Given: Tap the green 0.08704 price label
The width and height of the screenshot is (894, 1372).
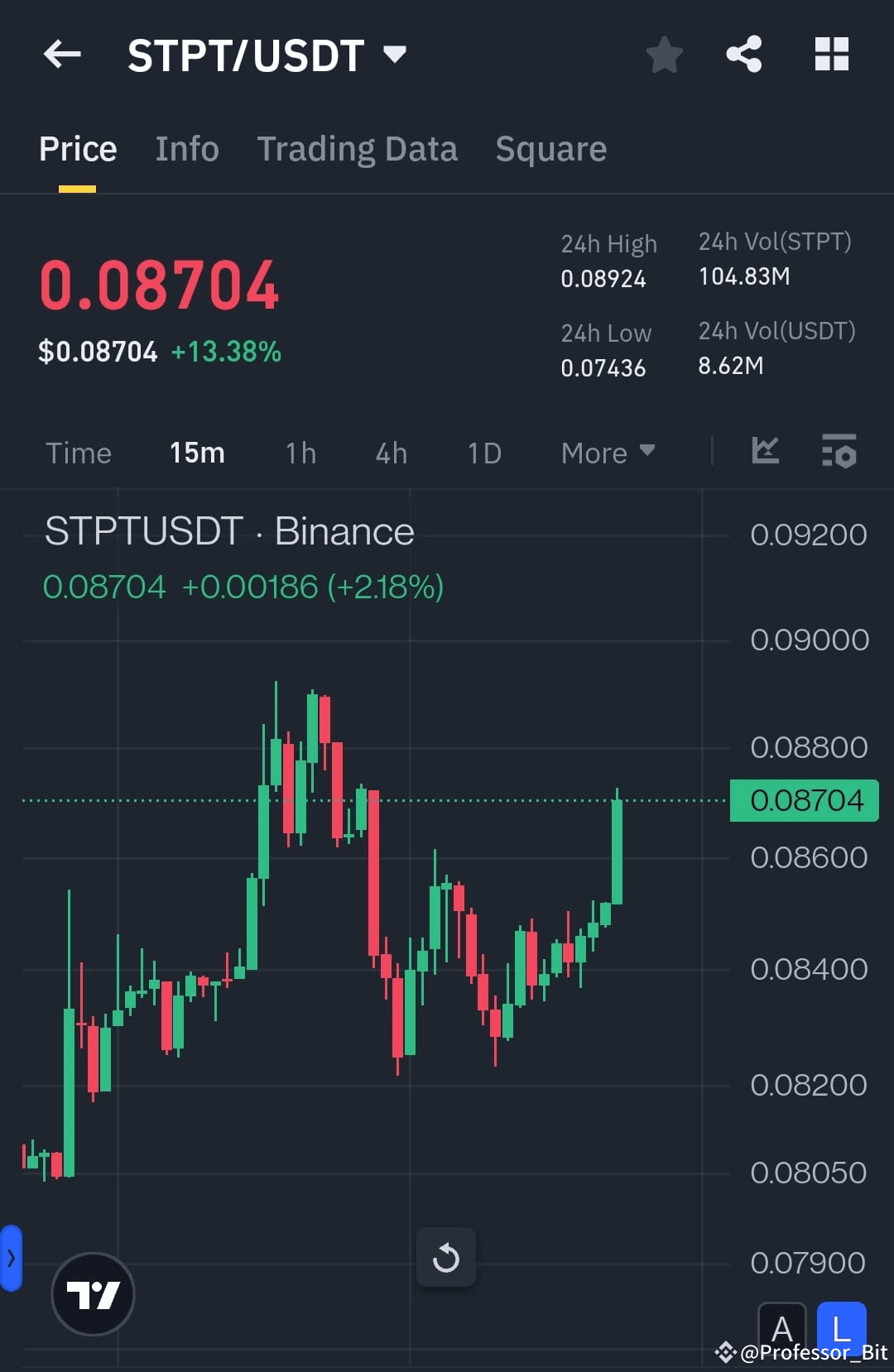Looking at the screenshot, I should [803, 799].
